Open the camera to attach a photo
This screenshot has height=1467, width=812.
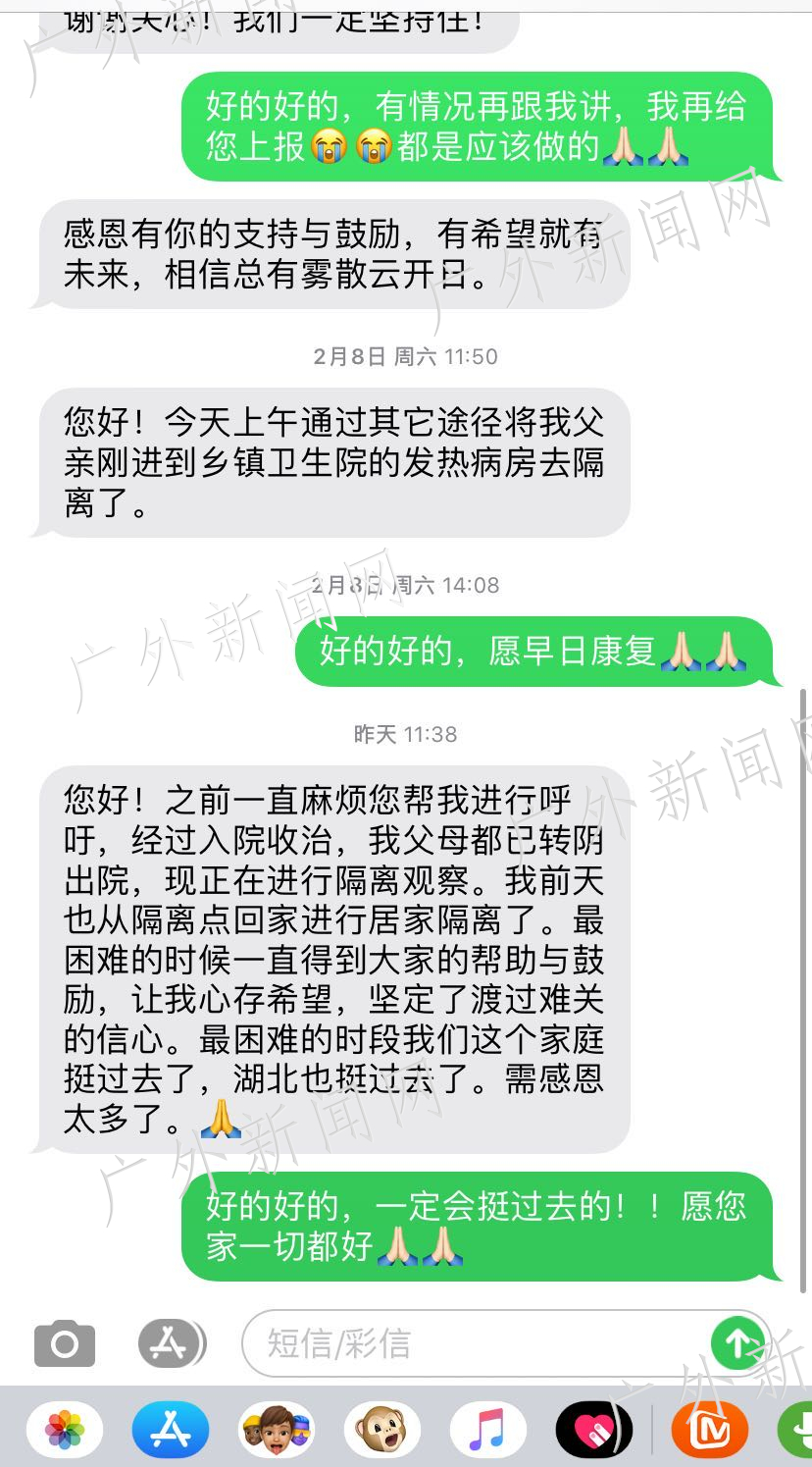(x=65, y=1343)
